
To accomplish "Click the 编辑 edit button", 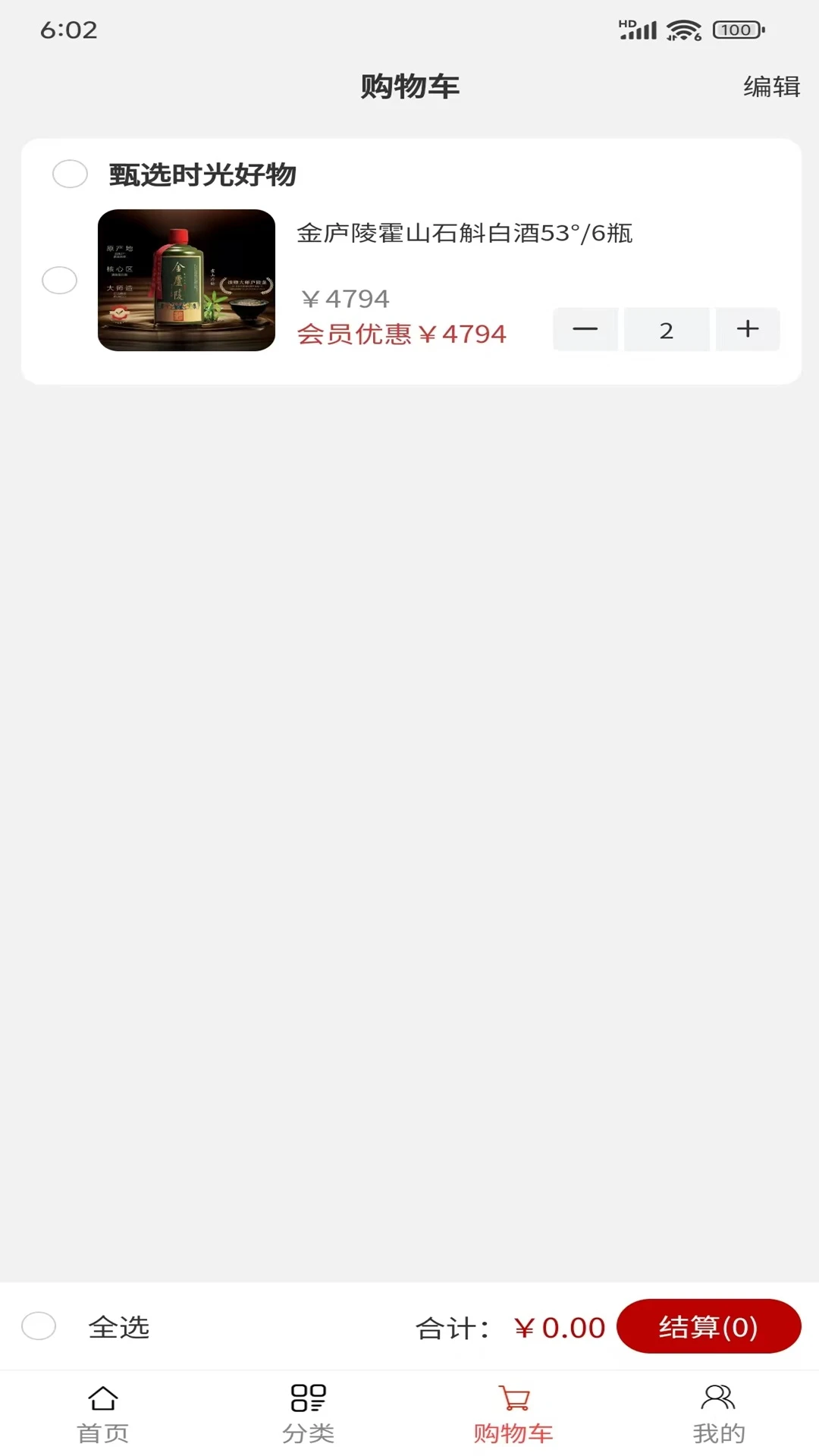I will tap(770, 87).
